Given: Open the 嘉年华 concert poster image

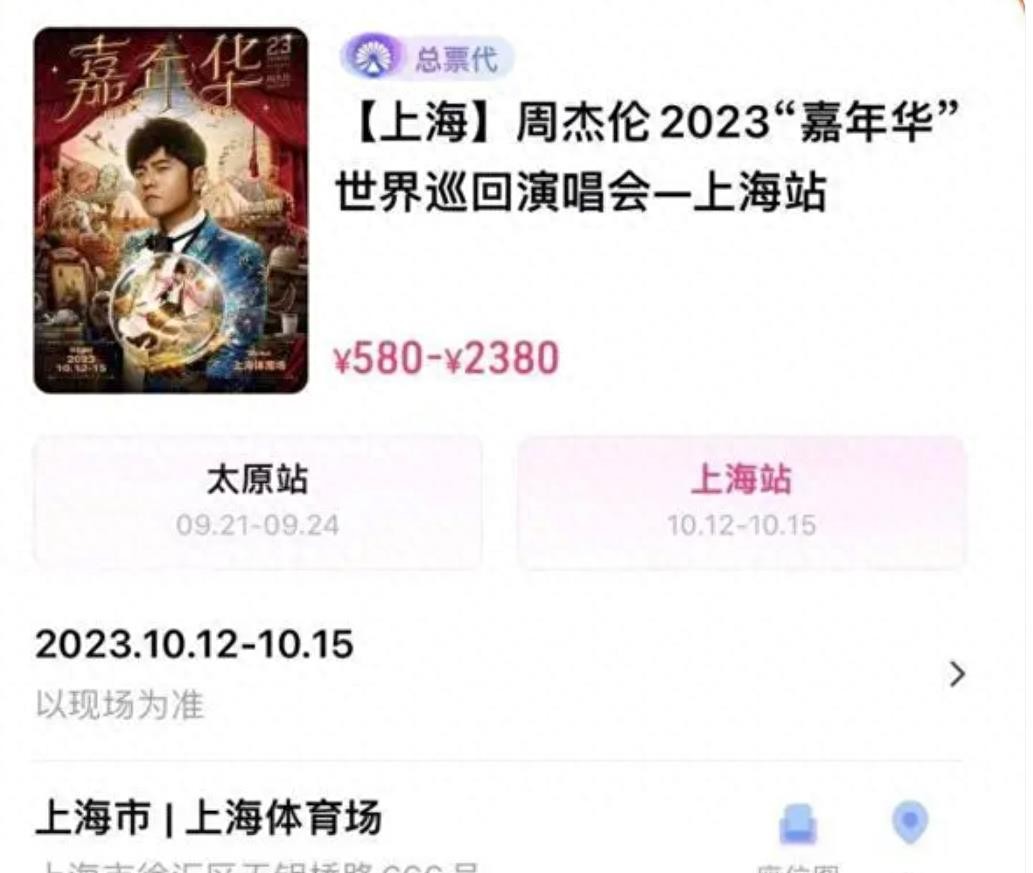Looking at the screenshot, I should tap(171, 210).
